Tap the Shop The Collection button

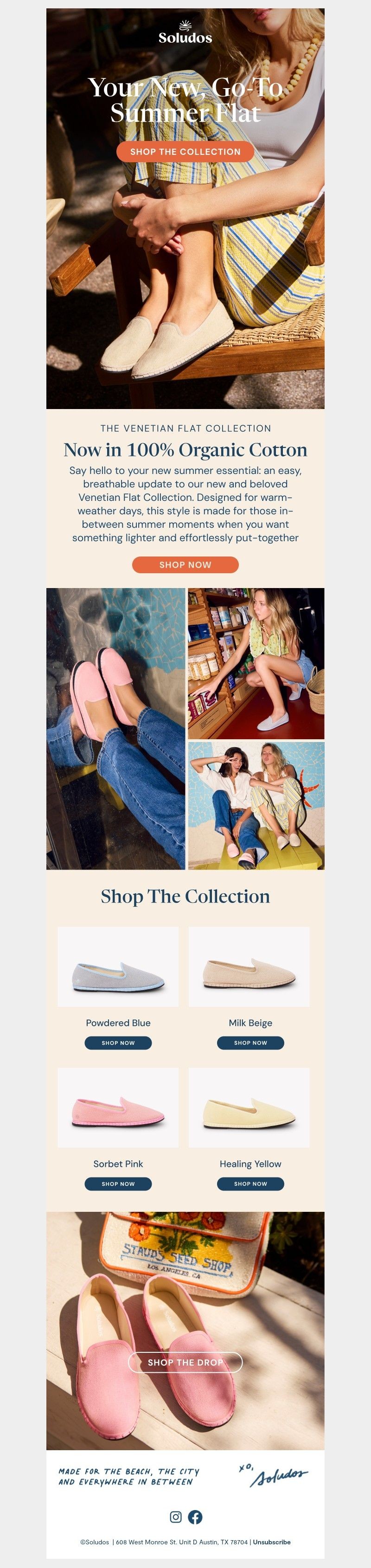tap(185, 152)
